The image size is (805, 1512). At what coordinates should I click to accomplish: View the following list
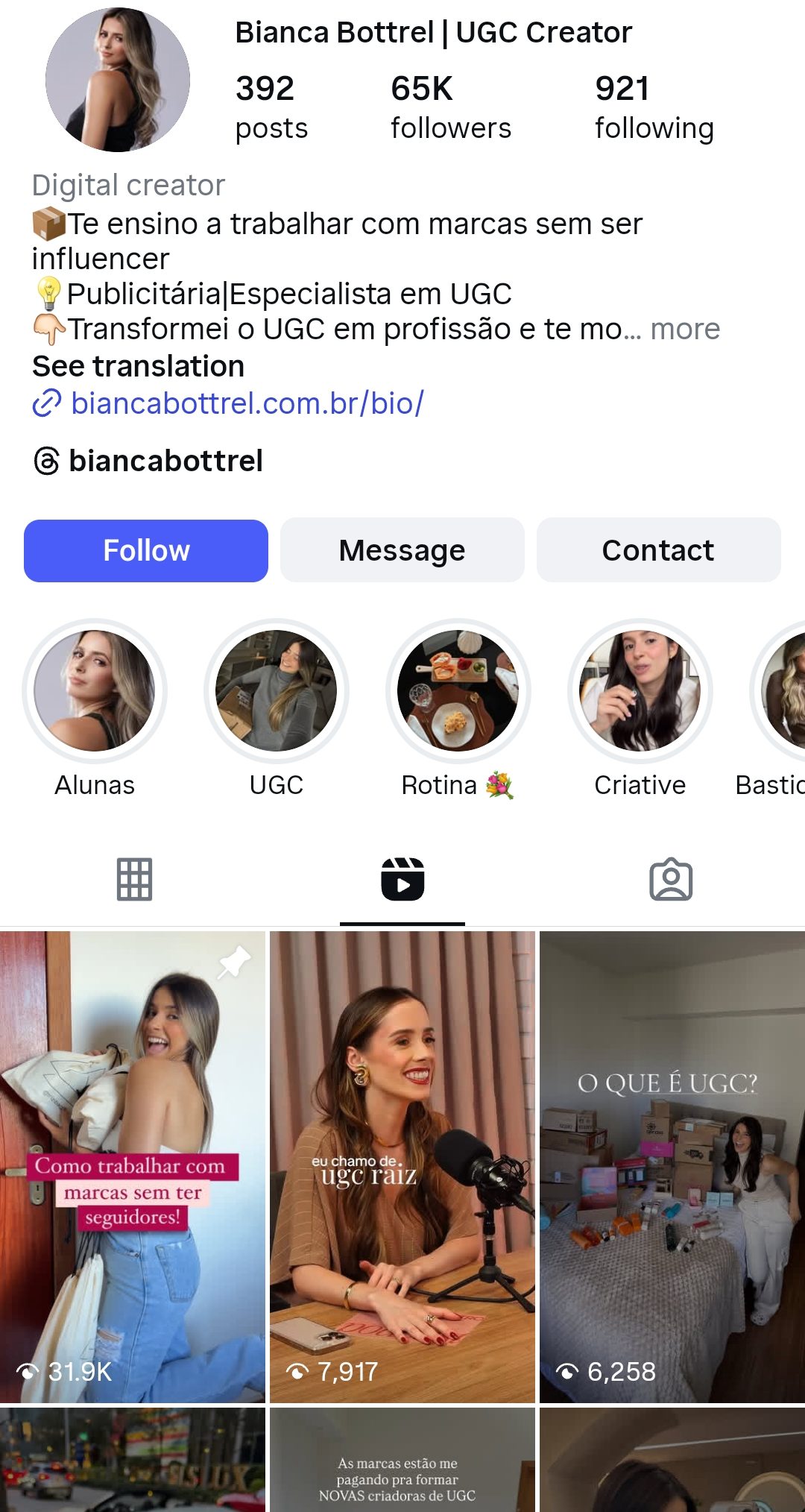(654, 107)
